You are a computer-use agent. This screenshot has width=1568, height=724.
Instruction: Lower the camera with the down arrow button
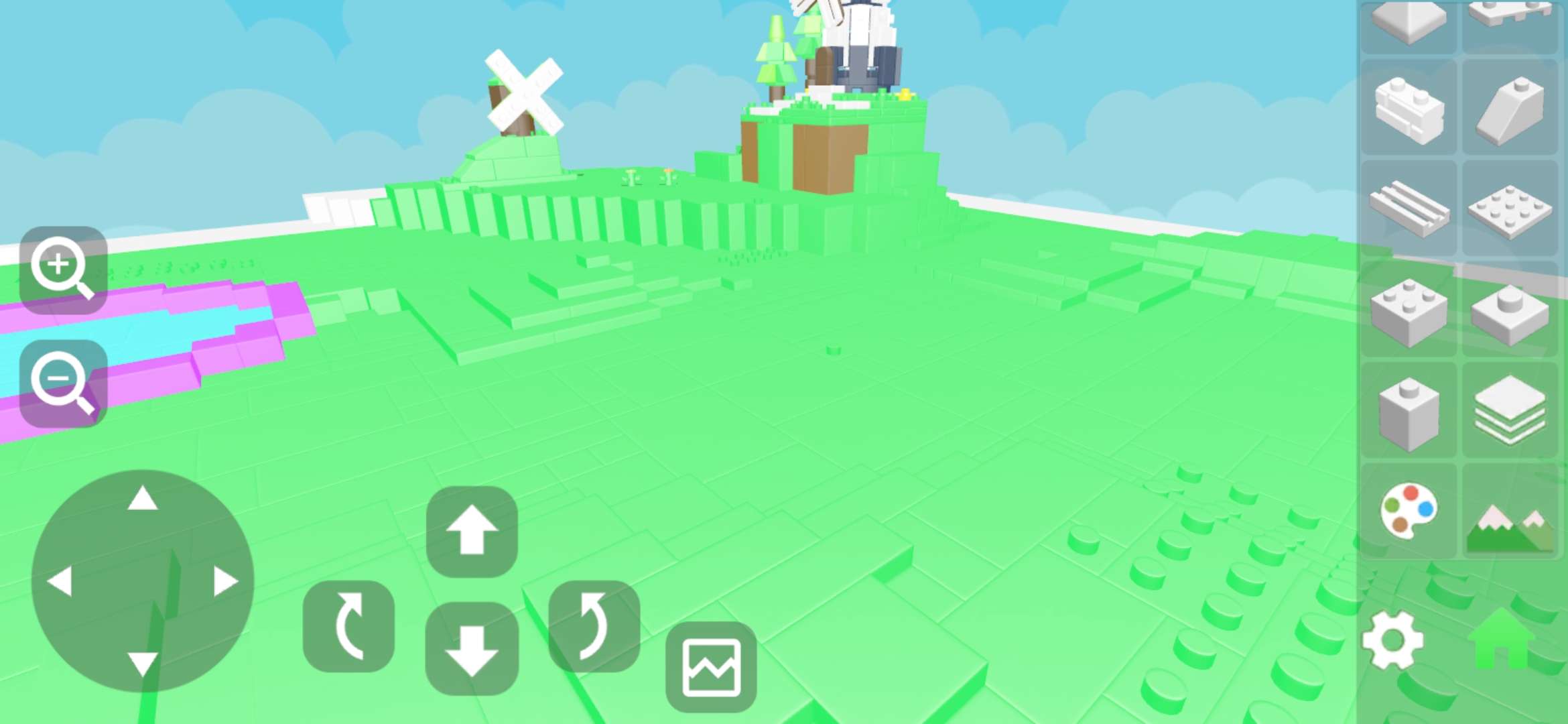[472, 649]
